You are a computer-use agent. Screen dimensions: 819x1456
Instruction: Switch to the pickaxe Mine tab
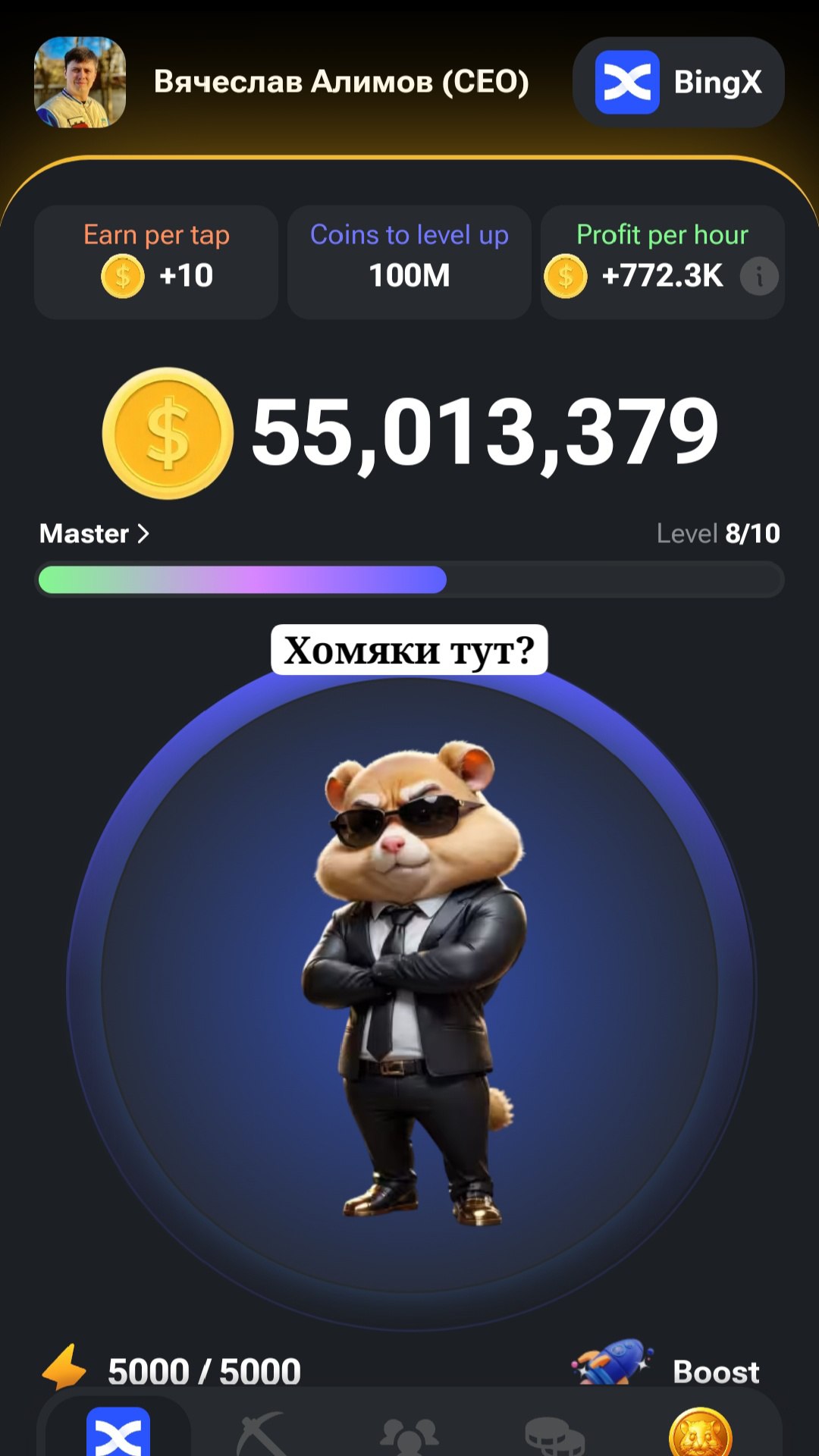point(262,1433)
